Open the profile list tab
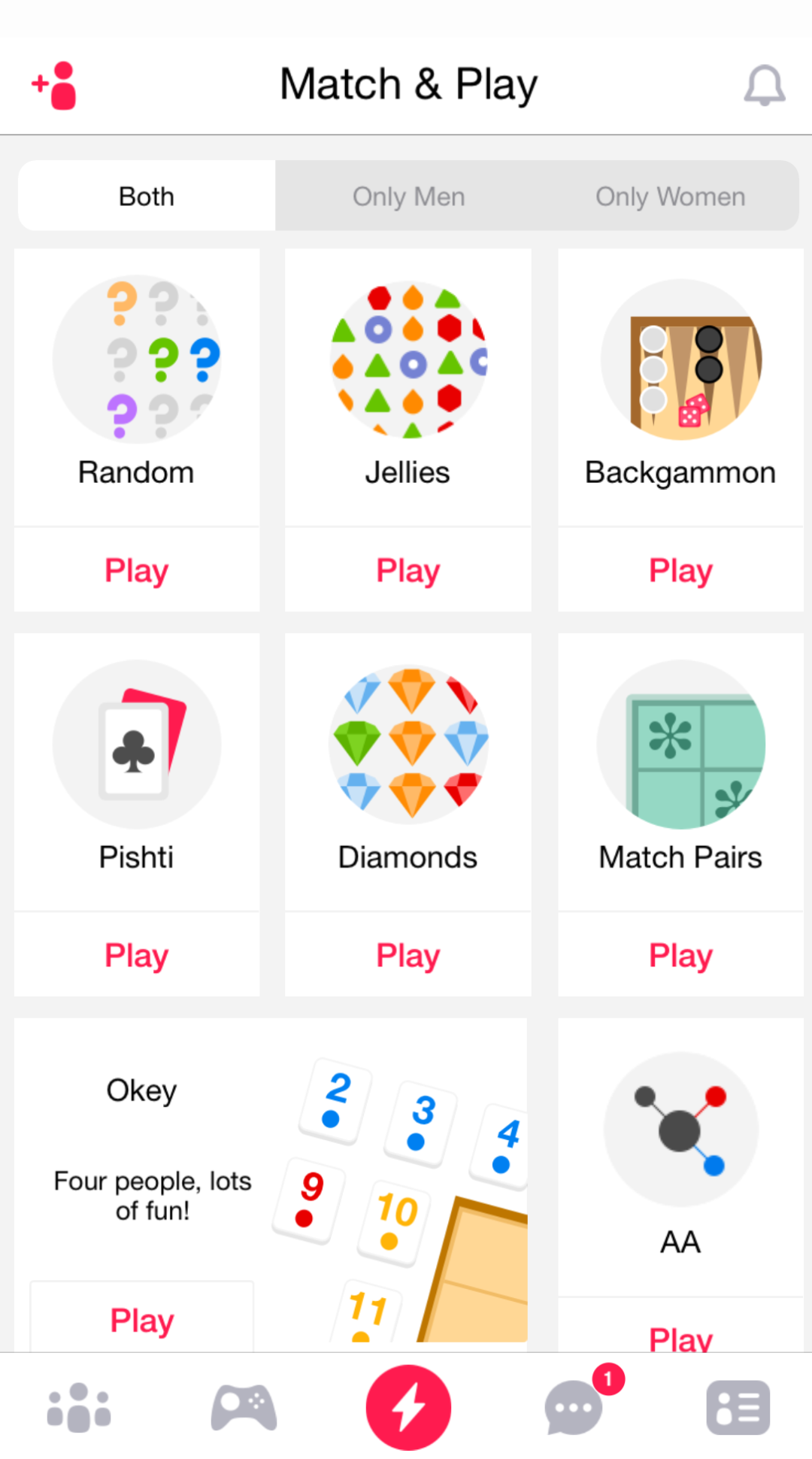Screen dimensions: 812x1459 (738, 1407)
